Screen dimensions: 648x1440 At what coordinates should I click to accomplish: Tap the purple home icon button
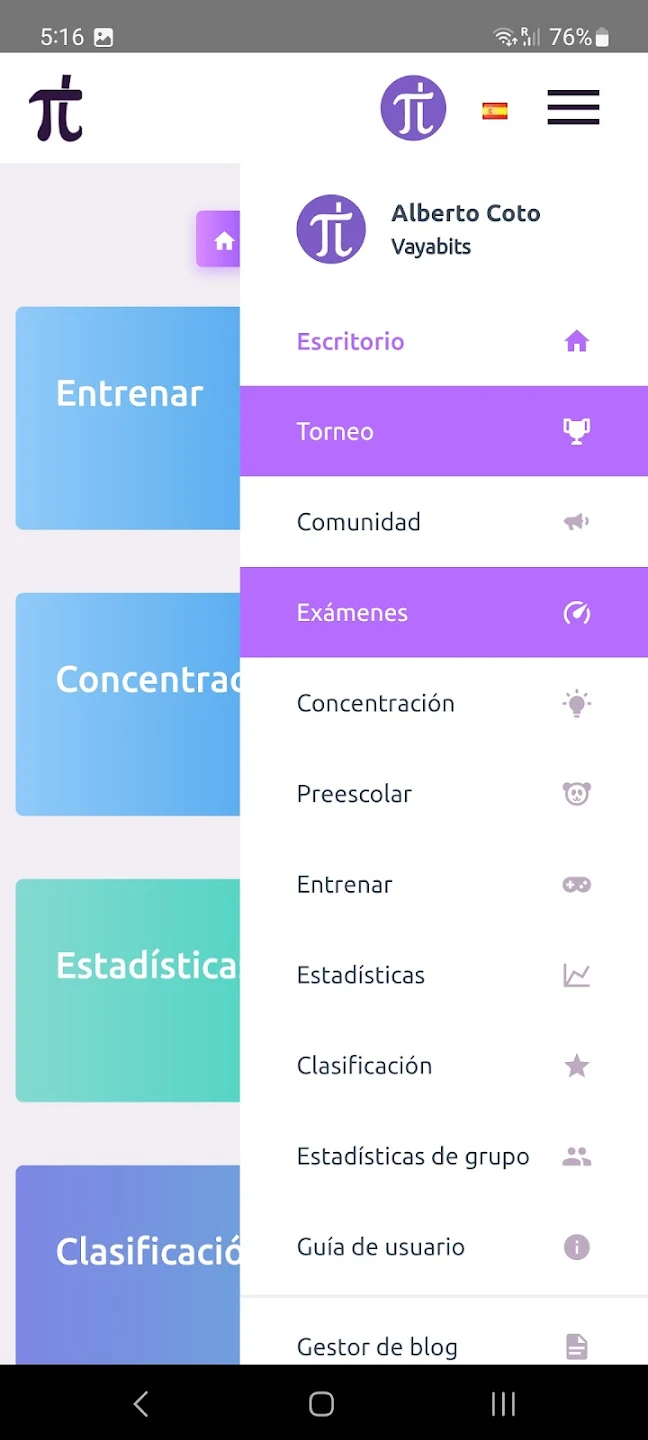[220, 240]
